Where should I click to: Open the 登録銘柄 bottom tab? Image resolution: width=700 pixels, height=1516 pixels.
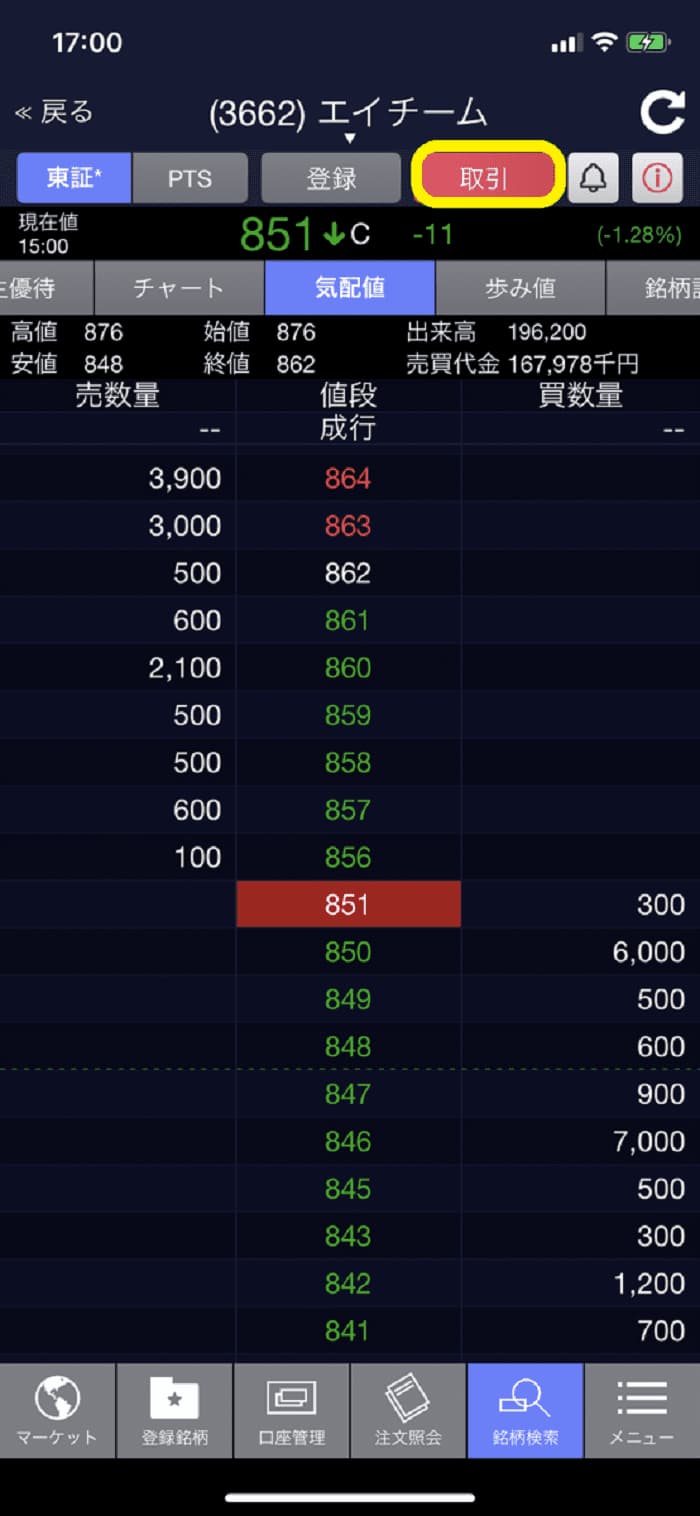click(174, 1411)
